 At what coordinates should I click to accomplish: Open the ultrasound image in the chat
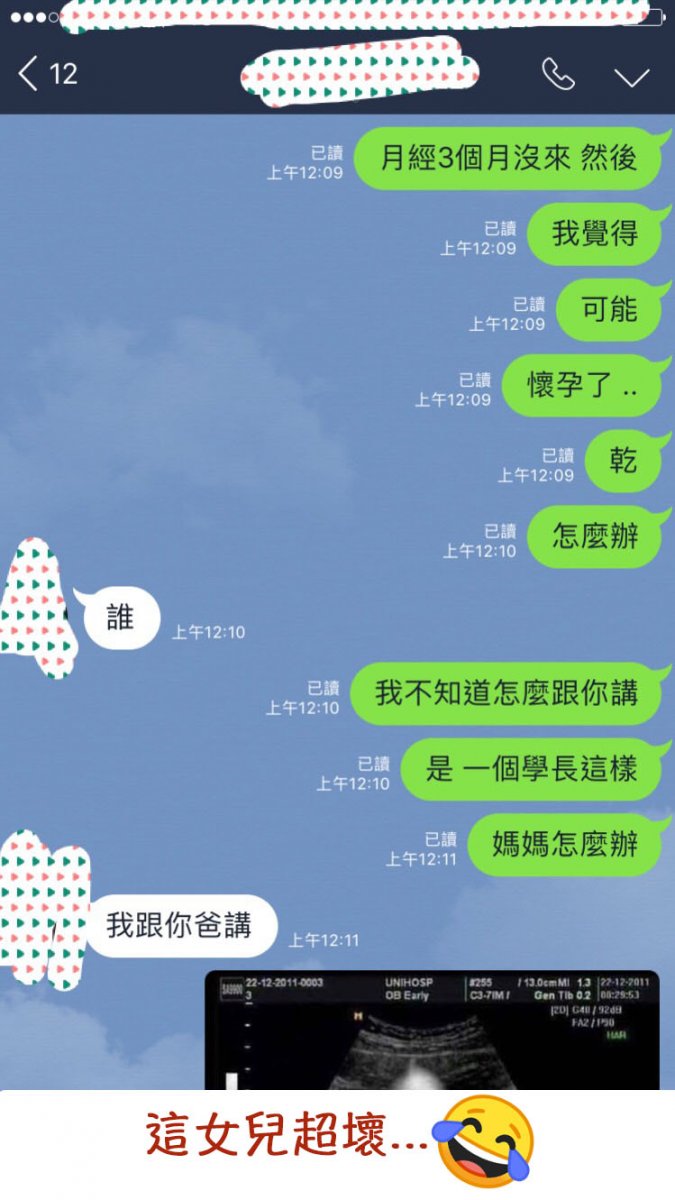(432, 1030)
